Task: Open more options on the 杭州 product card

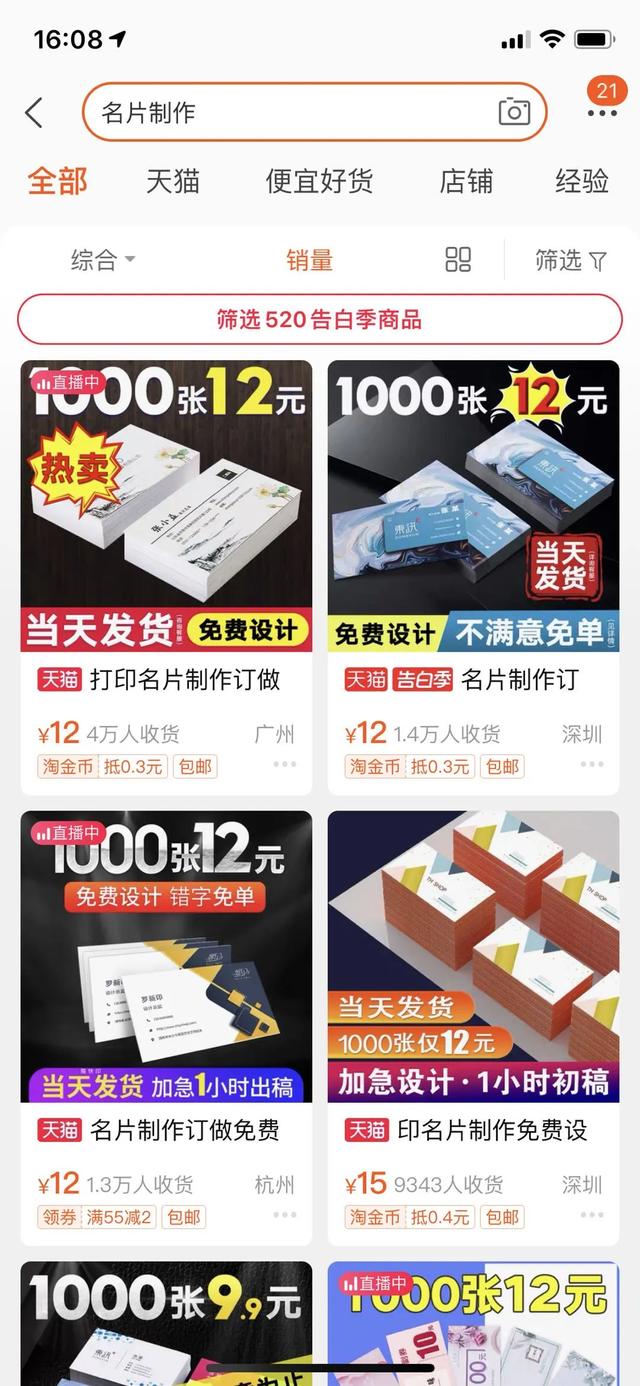Action: click(285, 1215)
